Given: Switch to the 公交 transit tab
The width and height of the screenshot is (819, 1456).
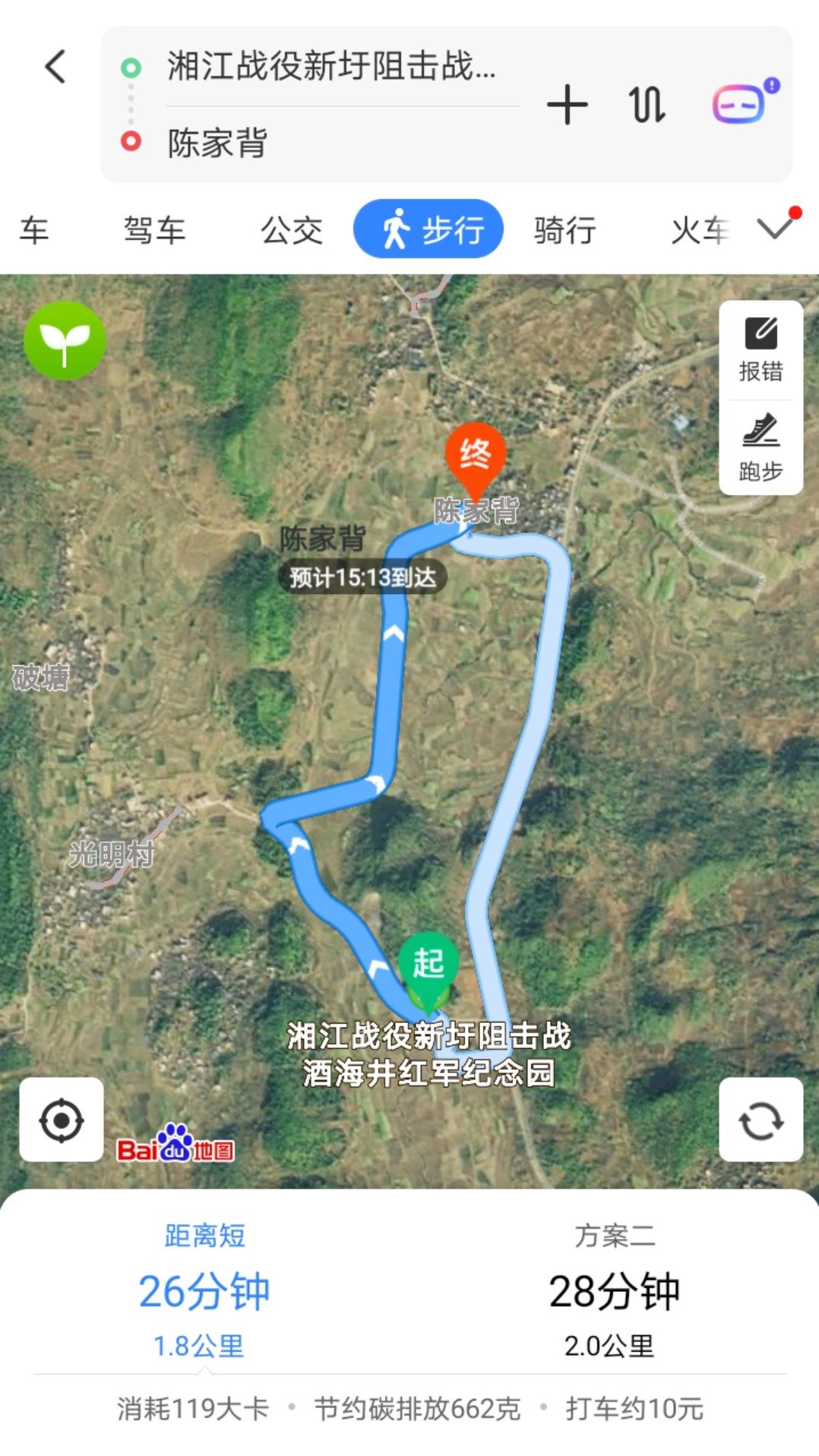Looking at the screenshot, I should [292, 230].
